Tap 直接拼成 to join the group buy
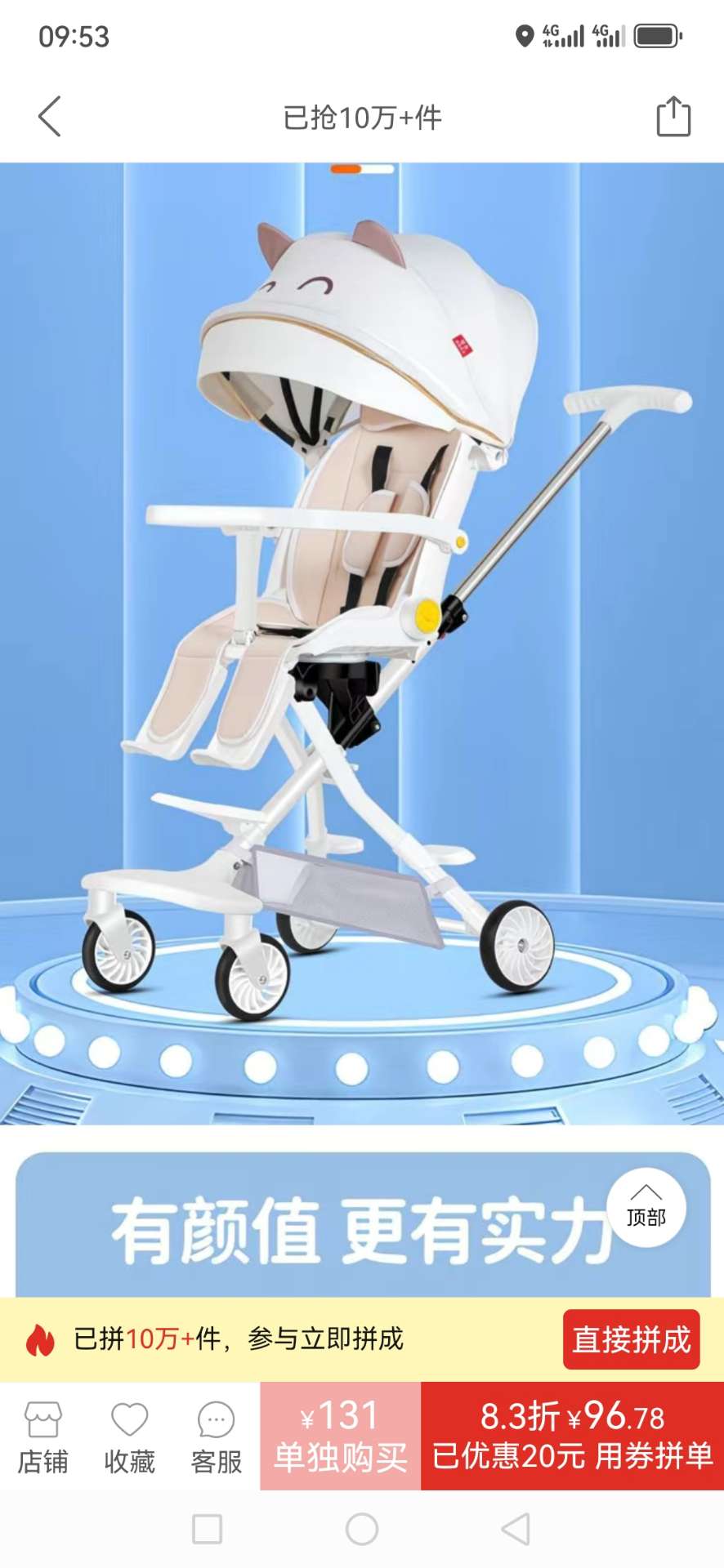The width and height of the screenshot is (724, 1568). coord(631,1340)
